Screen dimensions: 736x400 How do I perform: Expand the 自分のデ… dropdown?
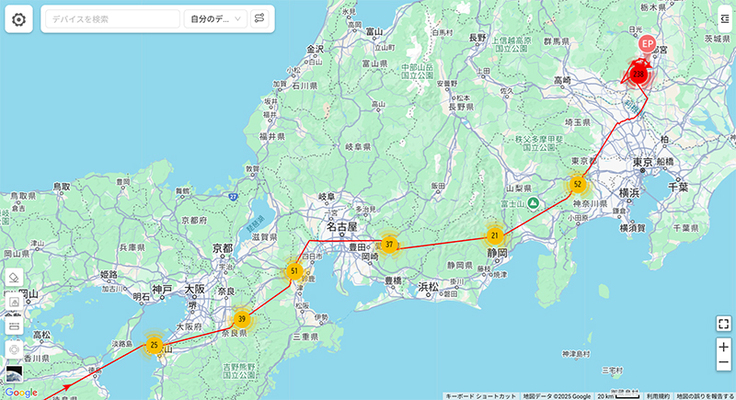pos(215,19)
